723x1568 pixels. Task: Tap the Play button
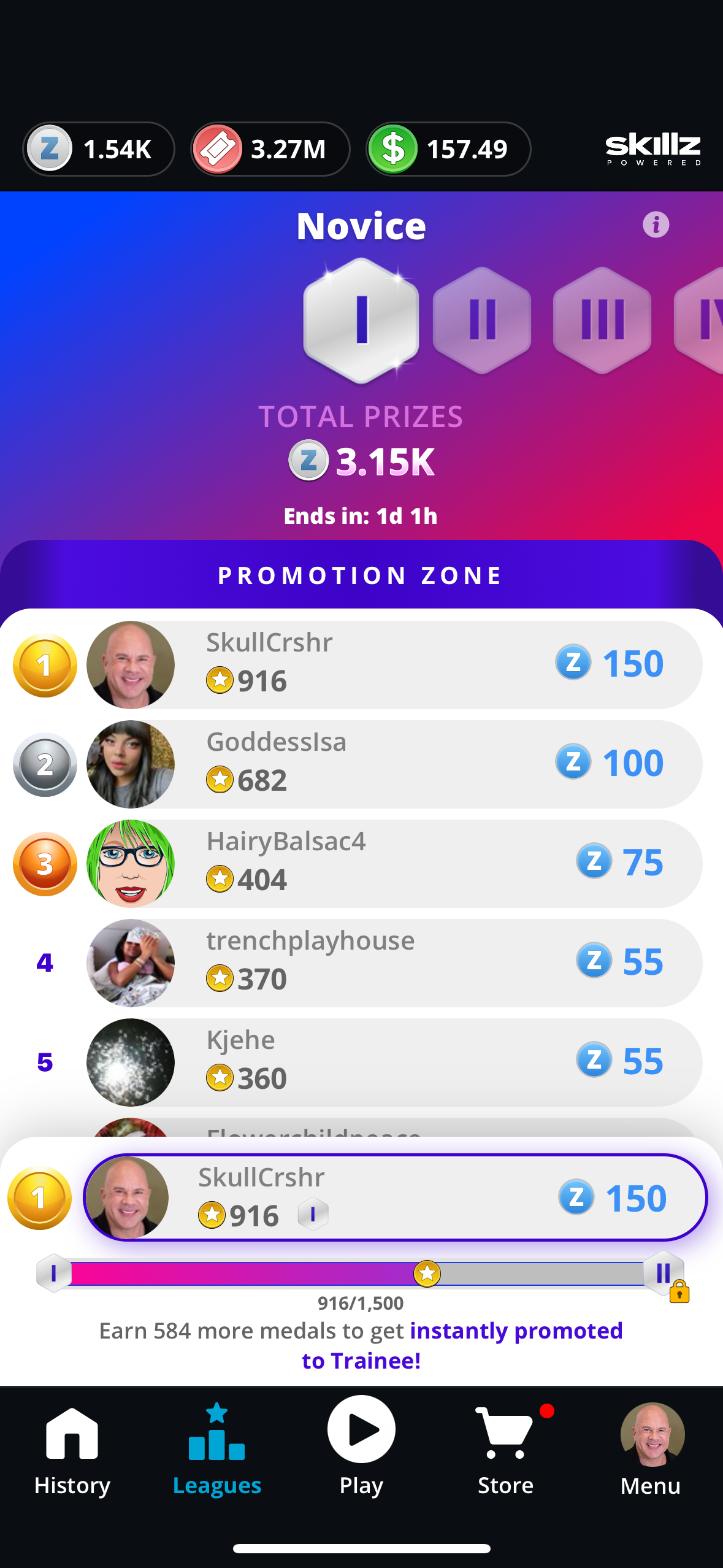pos(361,1442)
